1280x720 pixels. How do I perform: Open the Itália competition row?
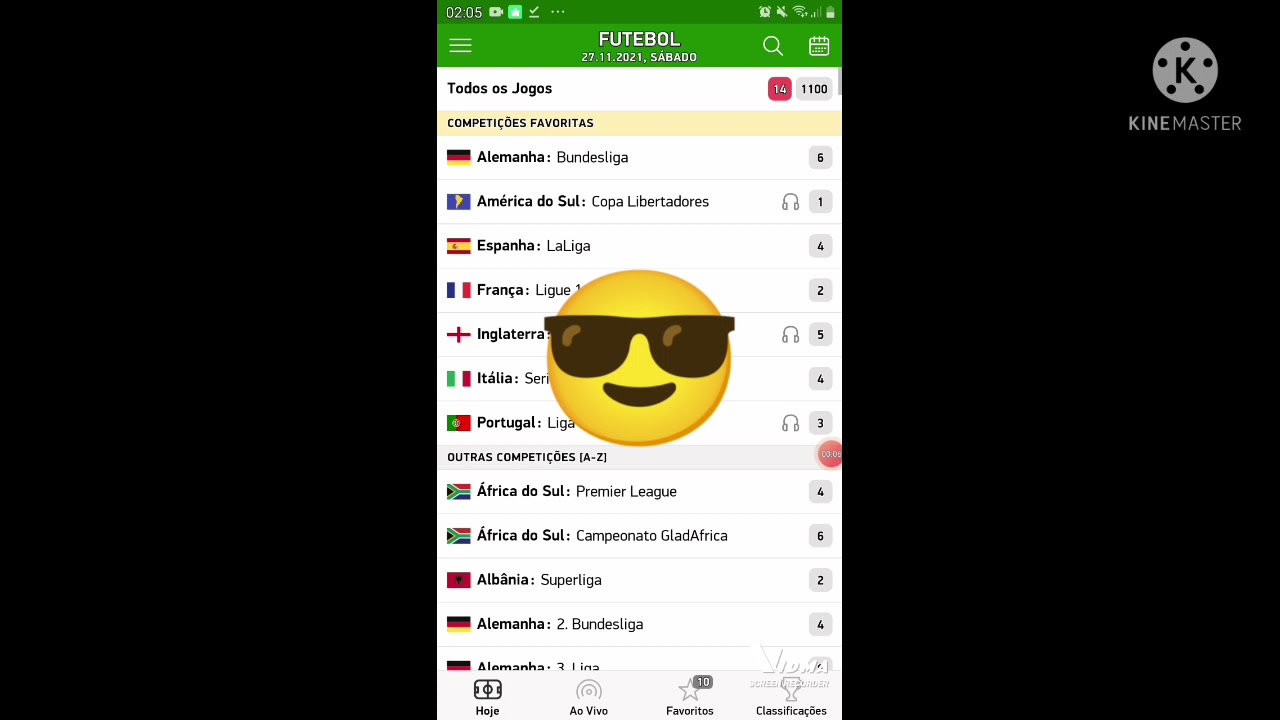(497, 378)
